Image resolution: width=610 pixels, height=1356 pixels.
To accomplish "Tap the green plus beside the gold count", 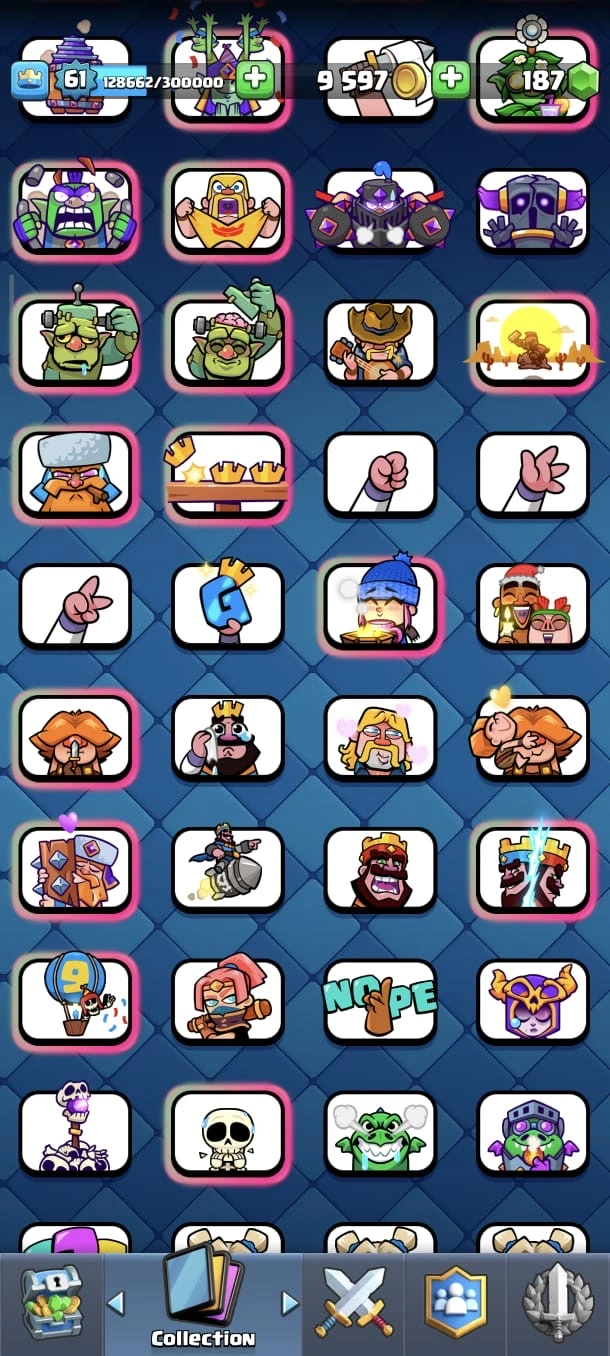I will point(451,78).
